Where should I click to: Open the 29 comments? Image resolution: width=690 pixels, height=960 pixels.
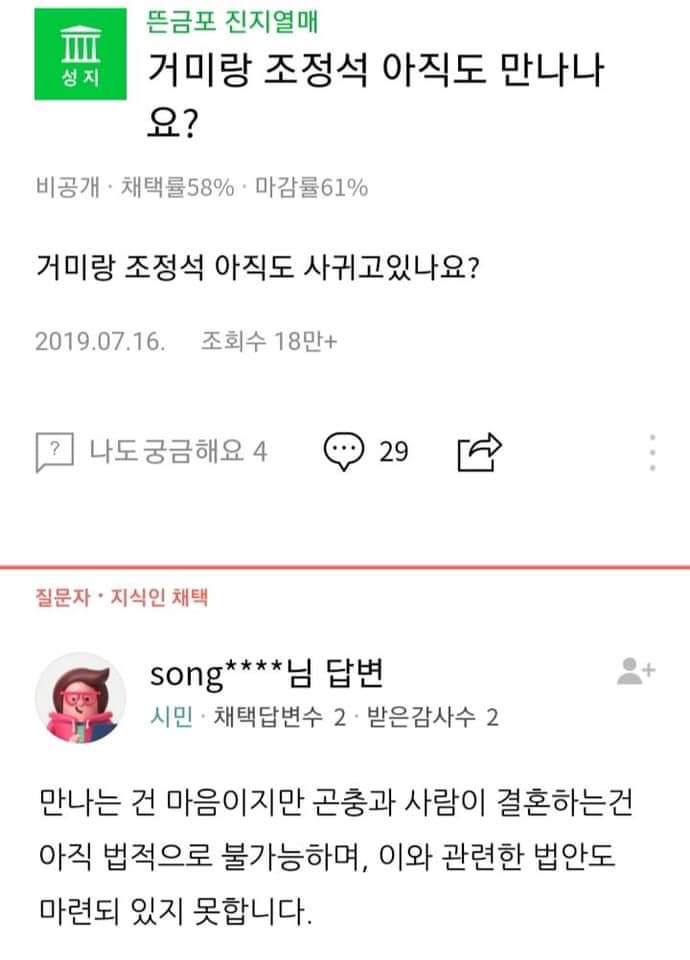click(x=366, y=452)
